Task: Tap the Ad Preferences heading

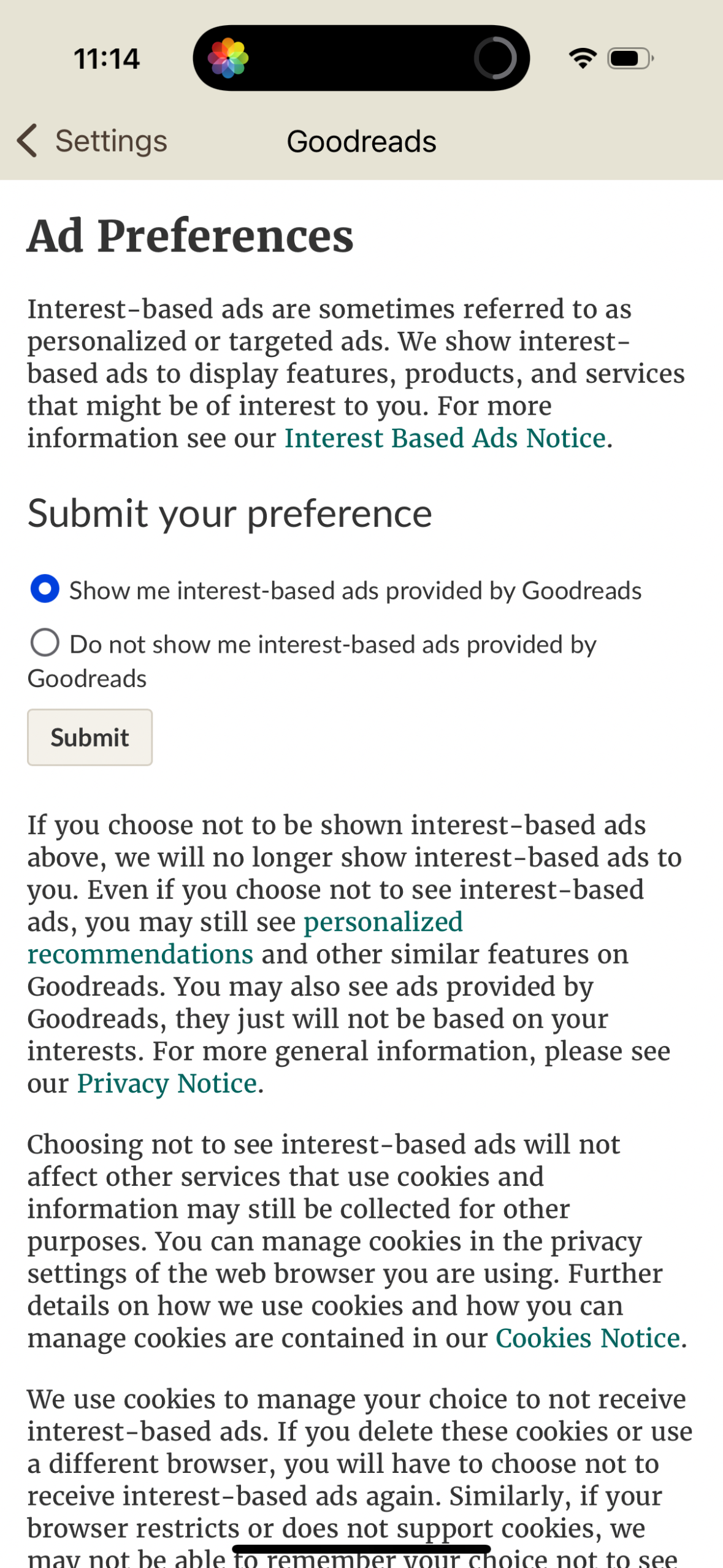Action: tap(189, 236)
